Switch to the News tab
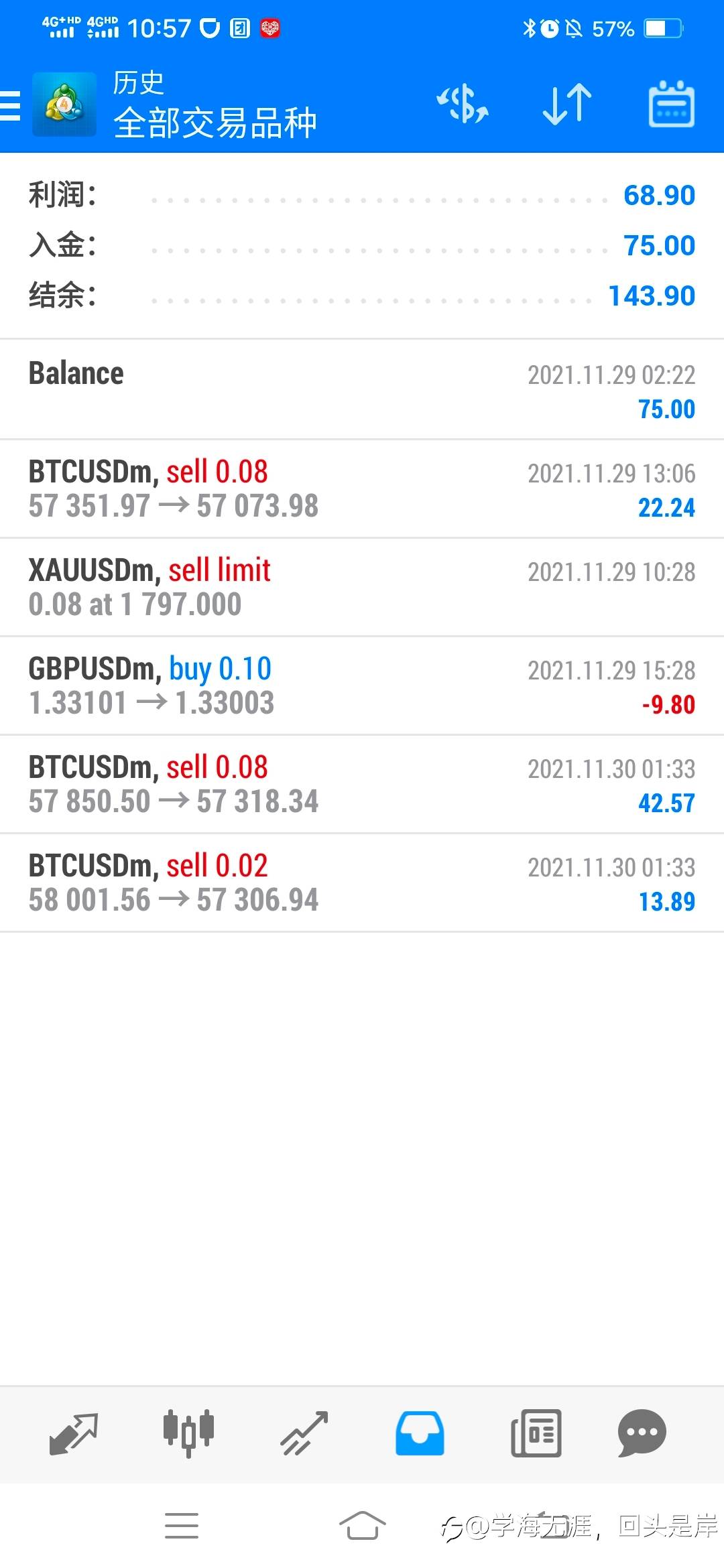 [536, 1433]
